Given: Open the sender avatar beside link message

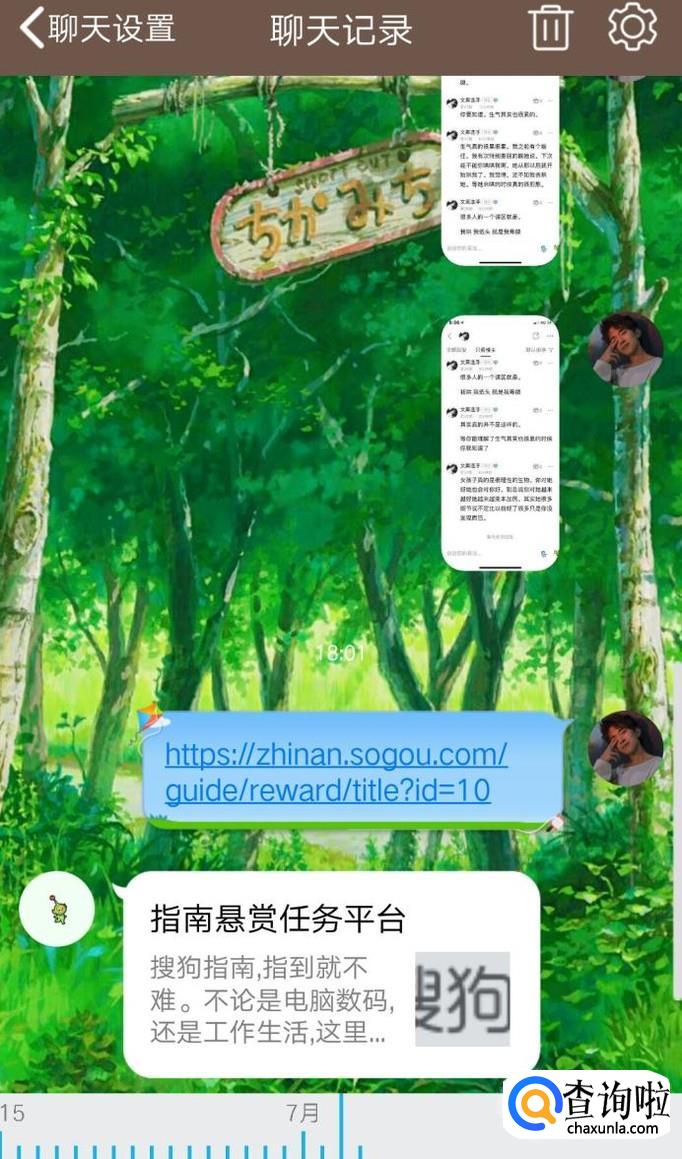Looking at the screenshot, I should (625, 749).
